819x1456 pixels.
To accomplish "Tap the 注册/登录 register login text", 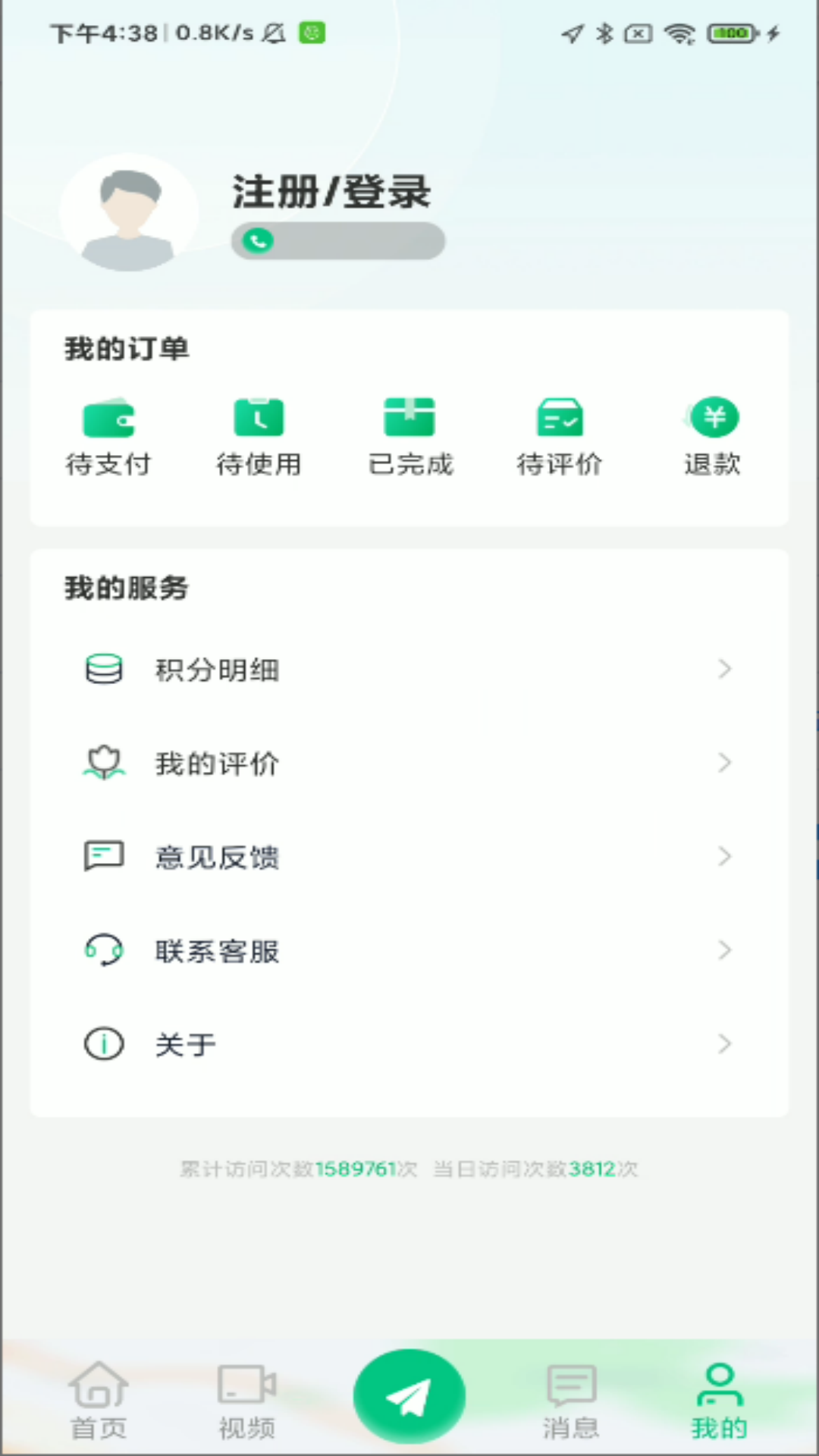I will (331, 192).
